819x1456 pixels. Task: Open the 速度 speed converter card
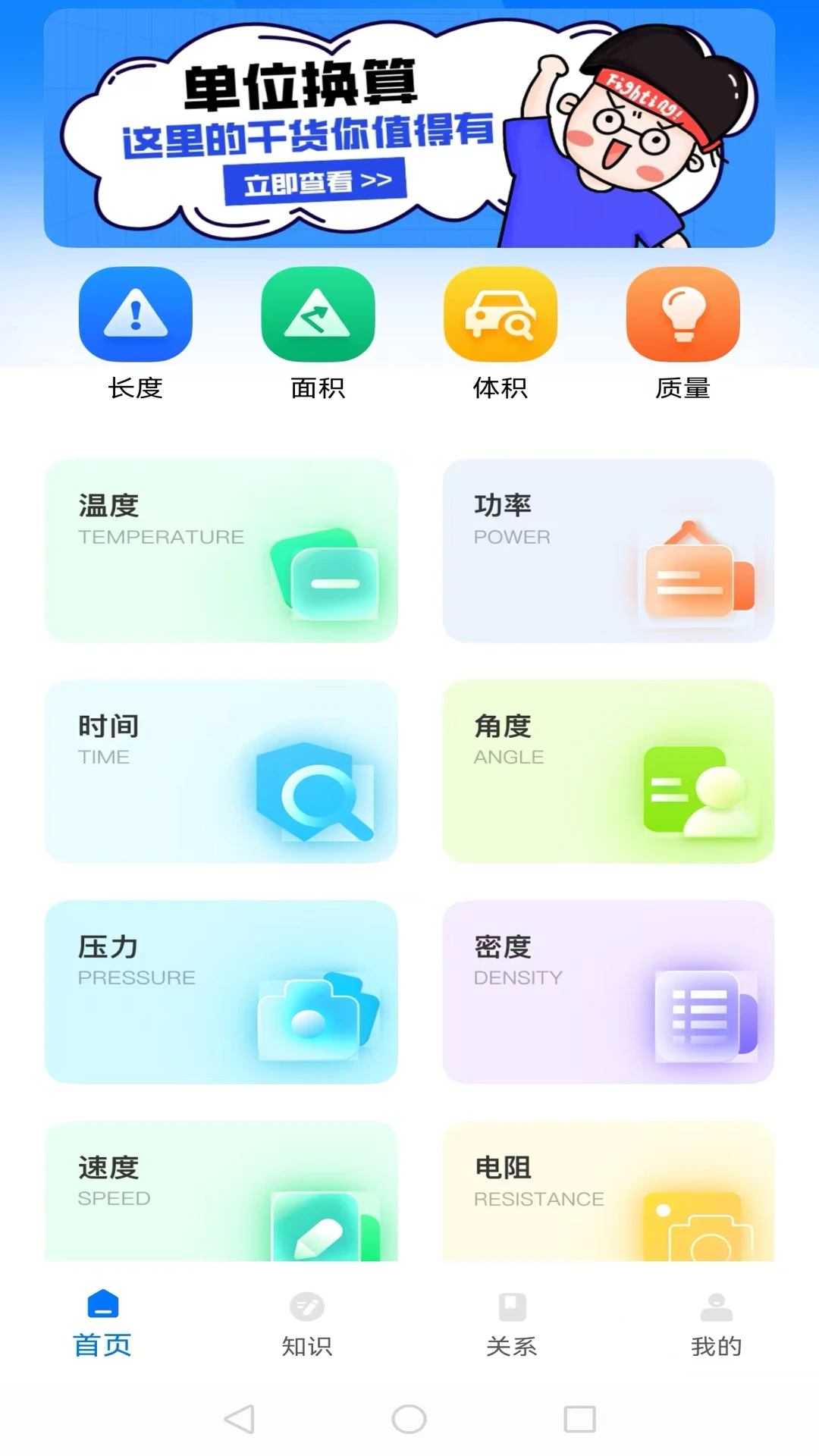221,1191
